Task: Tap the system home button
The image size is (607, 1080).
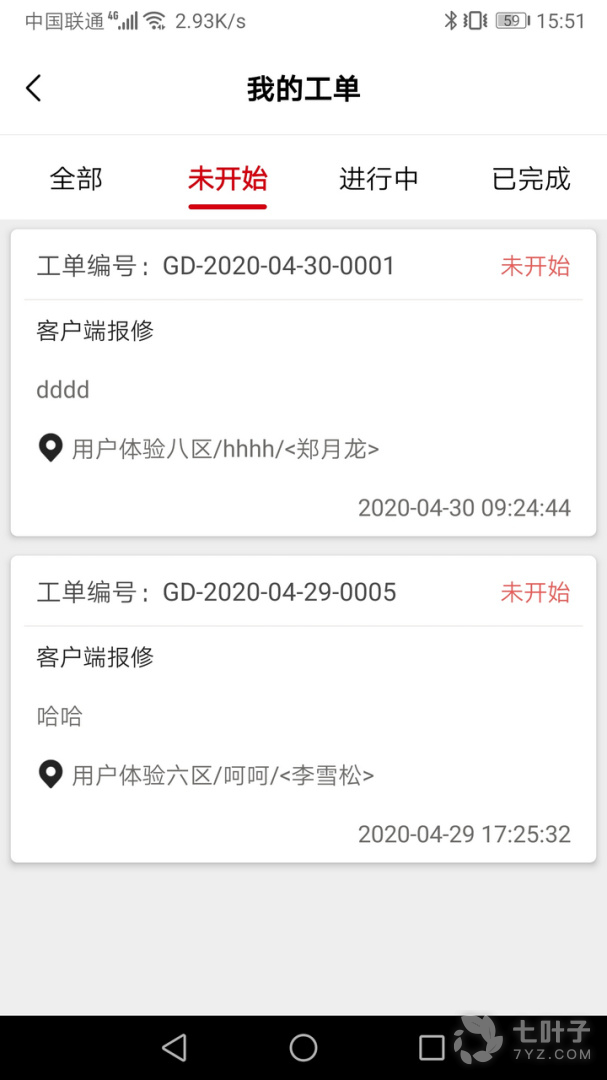Action: pos(303,1047)
